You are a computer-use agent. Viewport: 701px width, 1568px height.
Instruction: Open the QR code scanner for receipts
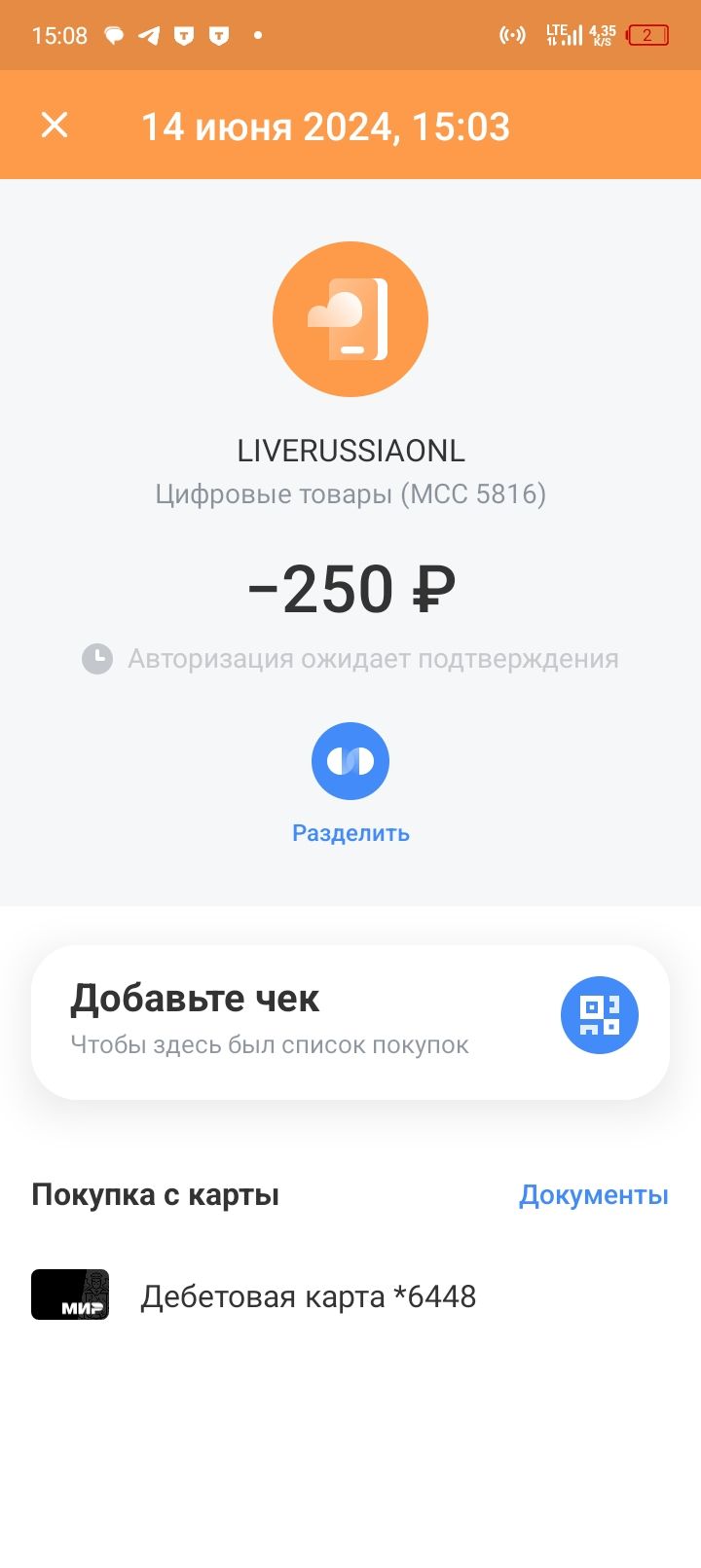pyautogui.click(x=599, y=1014)
